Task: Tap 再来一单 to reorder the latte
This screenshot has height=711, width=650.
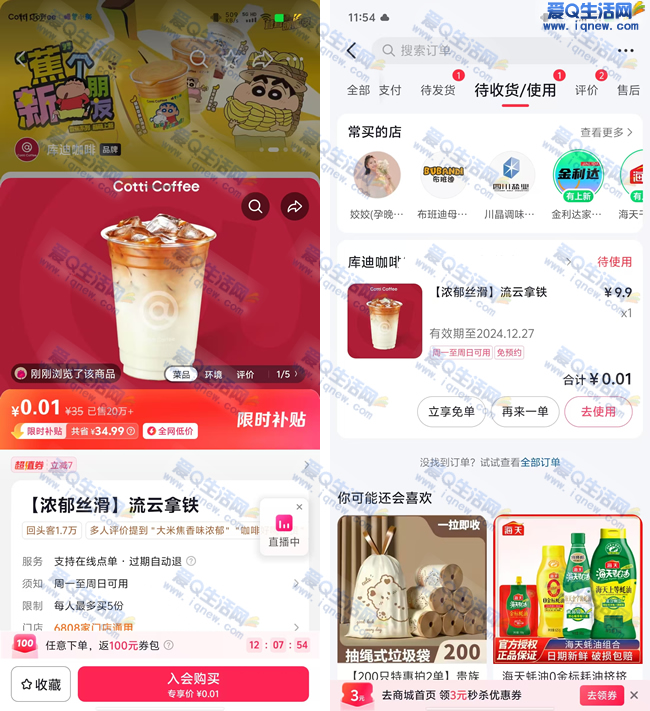Action: tap(524, 412)
